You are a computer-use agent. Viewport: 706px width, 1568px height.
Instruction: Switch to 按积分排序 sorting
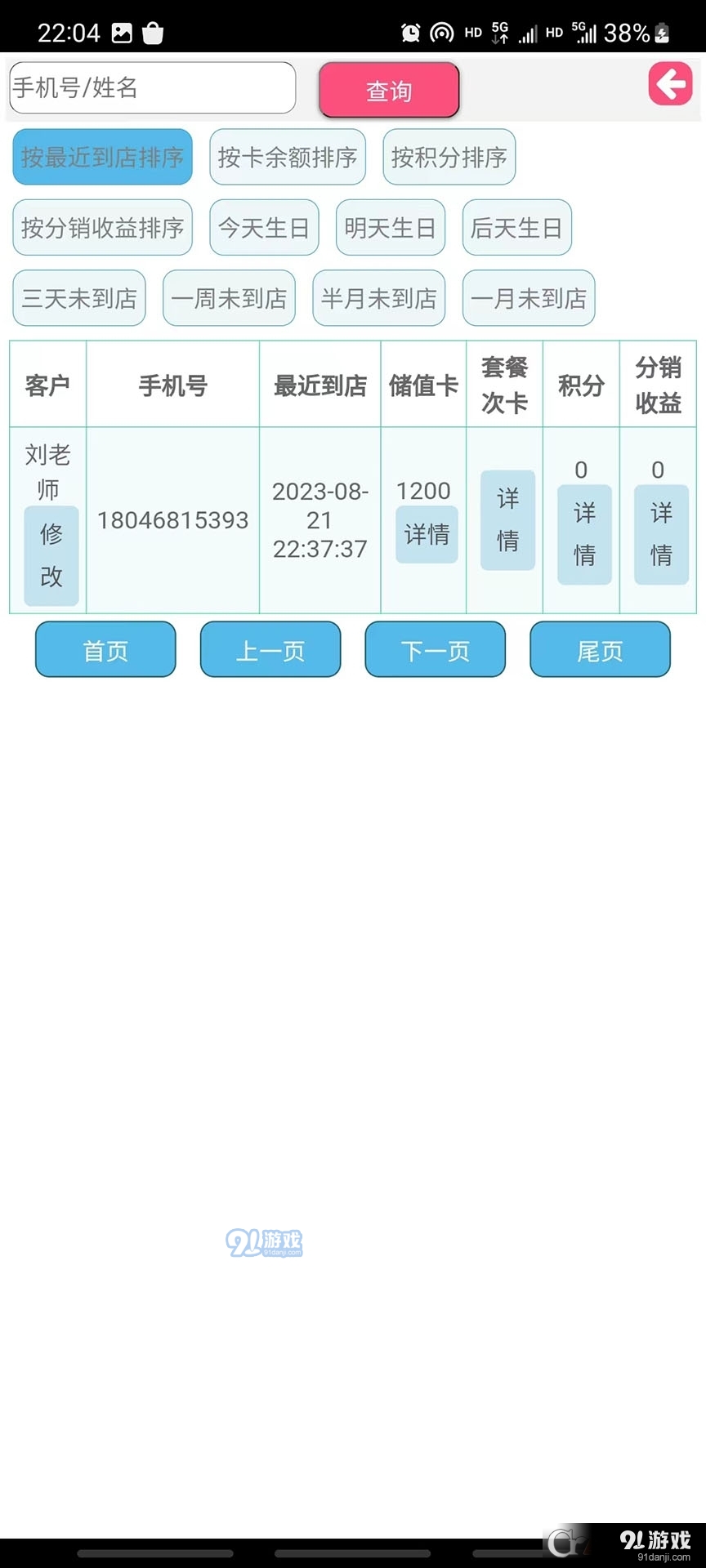click(x=449, y=157)
